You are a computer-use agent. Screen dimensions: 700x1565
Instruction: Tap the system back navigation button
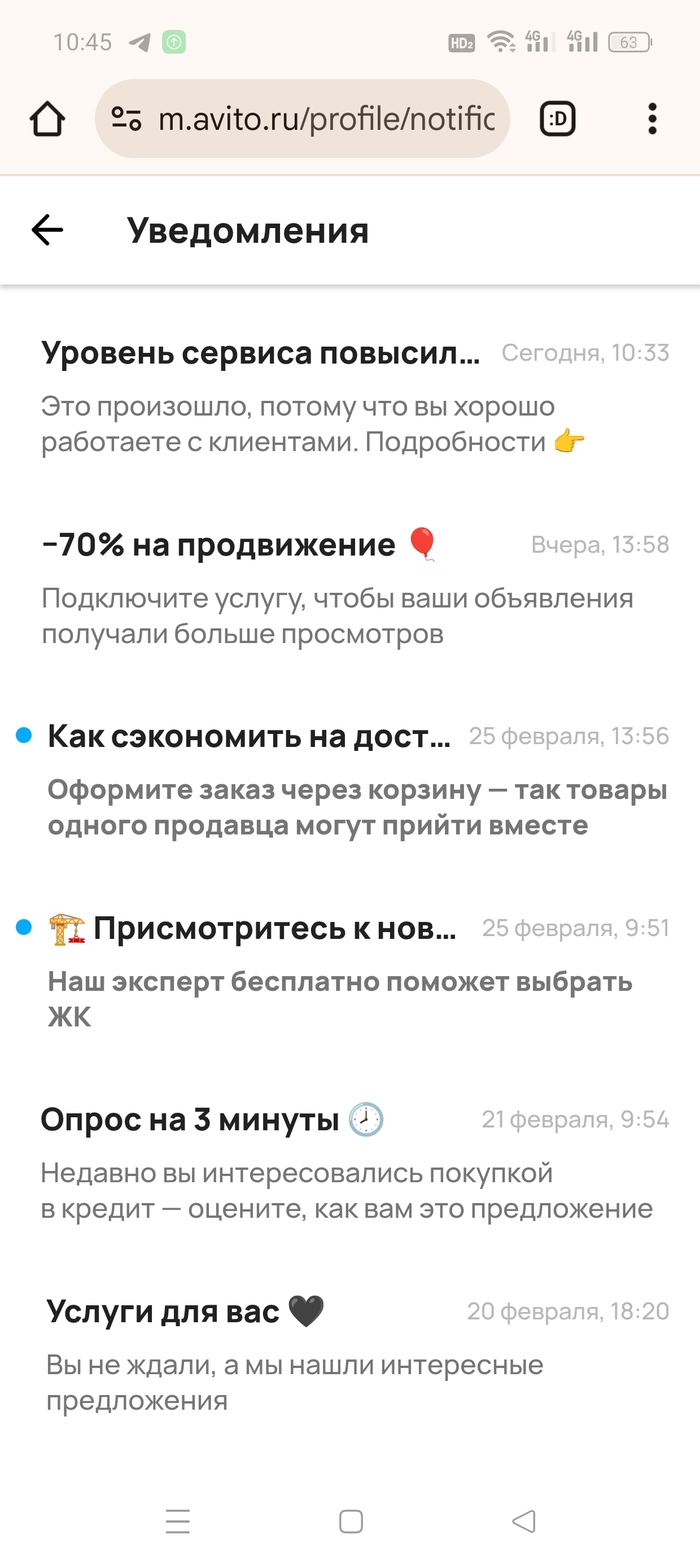click(523, 1521)
